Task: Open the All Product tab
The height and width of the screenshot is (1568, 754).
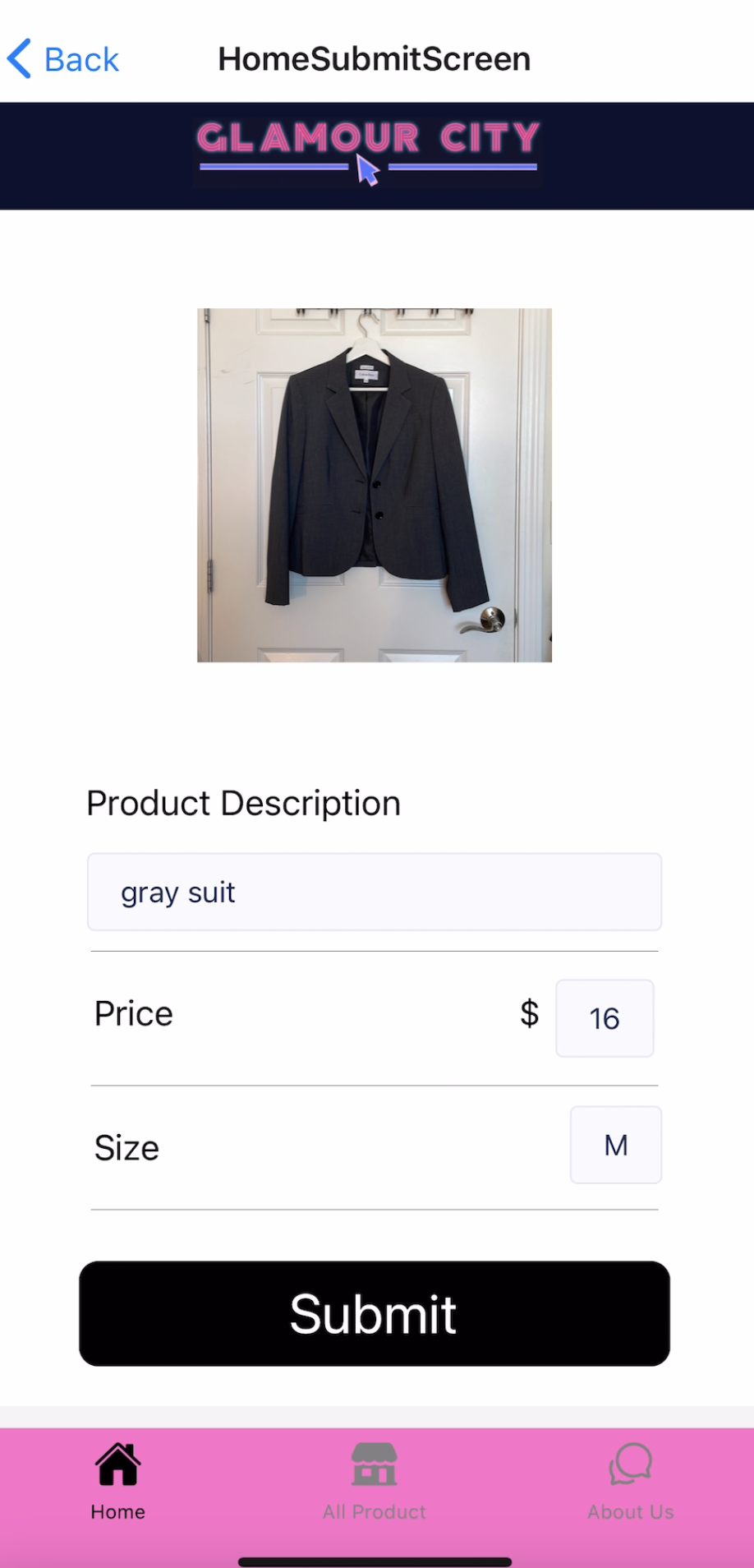Action: pyautogui.click(x=375, y=1481)
